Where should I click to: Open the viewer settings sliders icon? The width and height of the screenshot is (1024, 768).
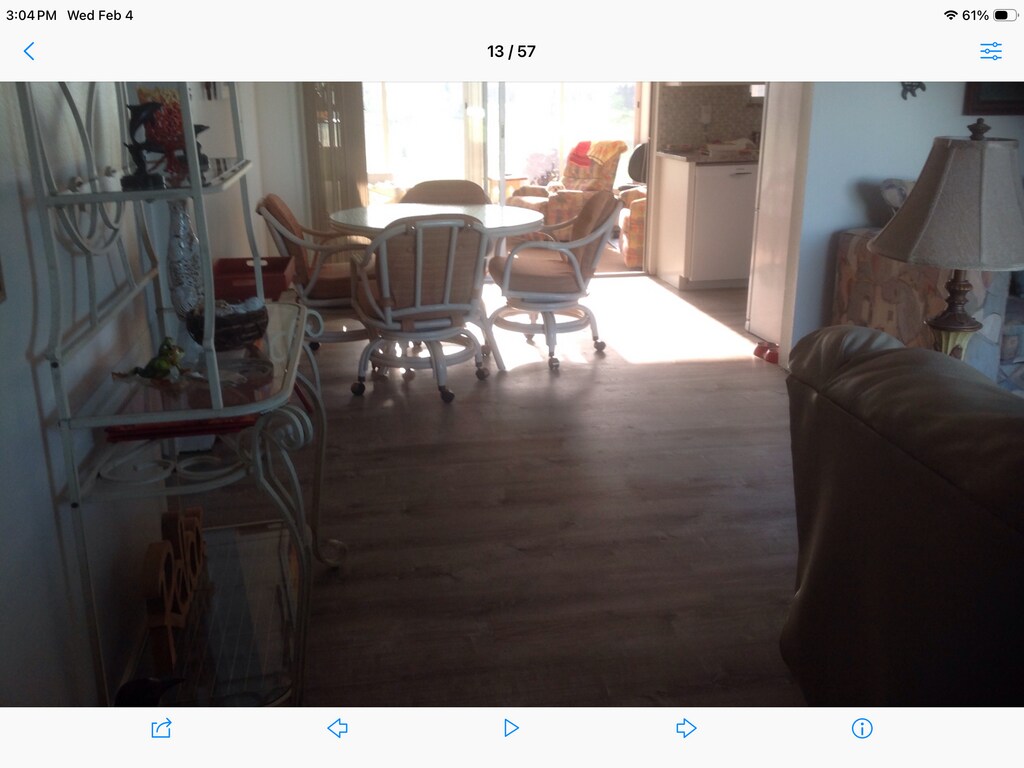point(990,51)
